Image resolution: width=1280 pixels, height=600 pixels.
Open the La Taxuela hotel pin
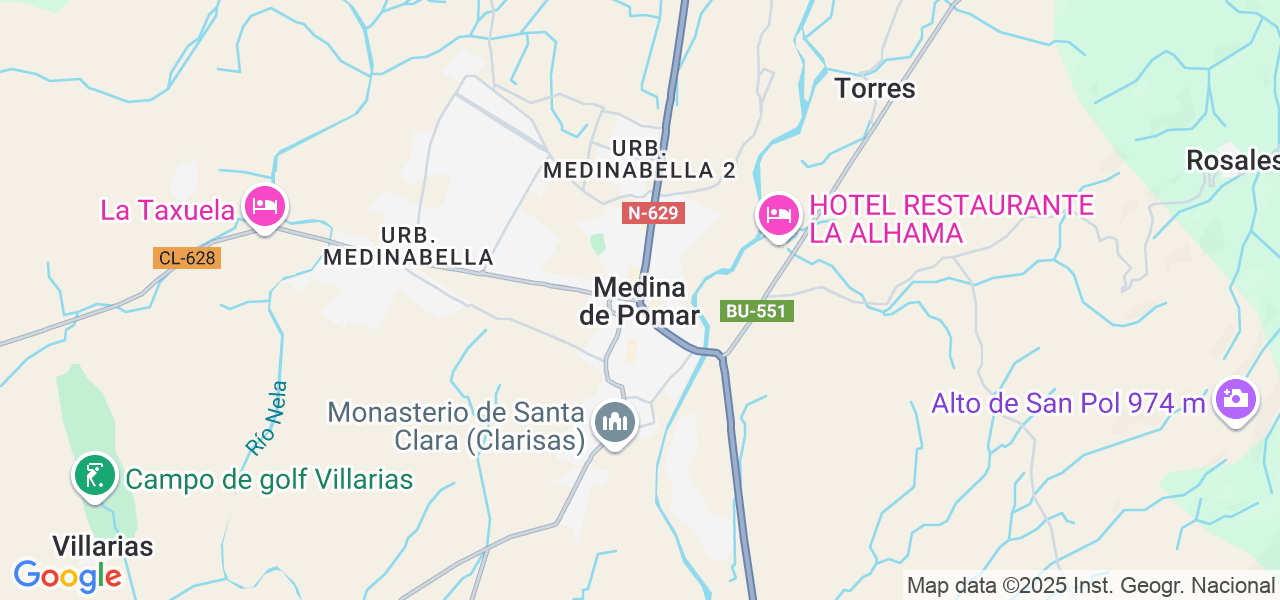(264, 207)
